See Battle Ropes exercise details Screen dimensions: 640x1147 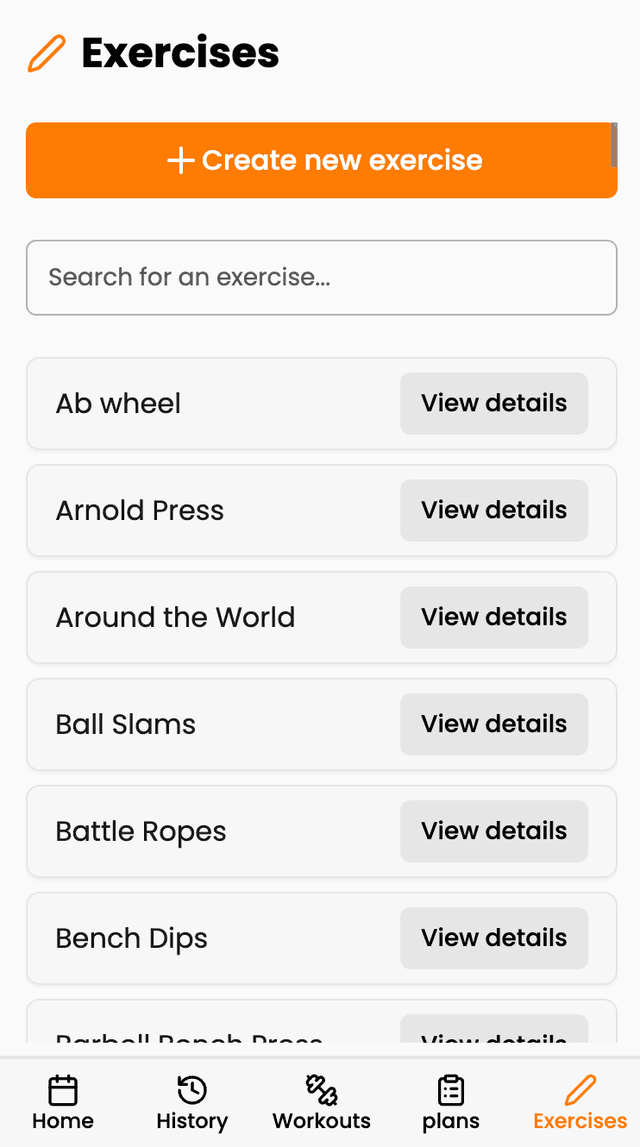click(494, 832)
